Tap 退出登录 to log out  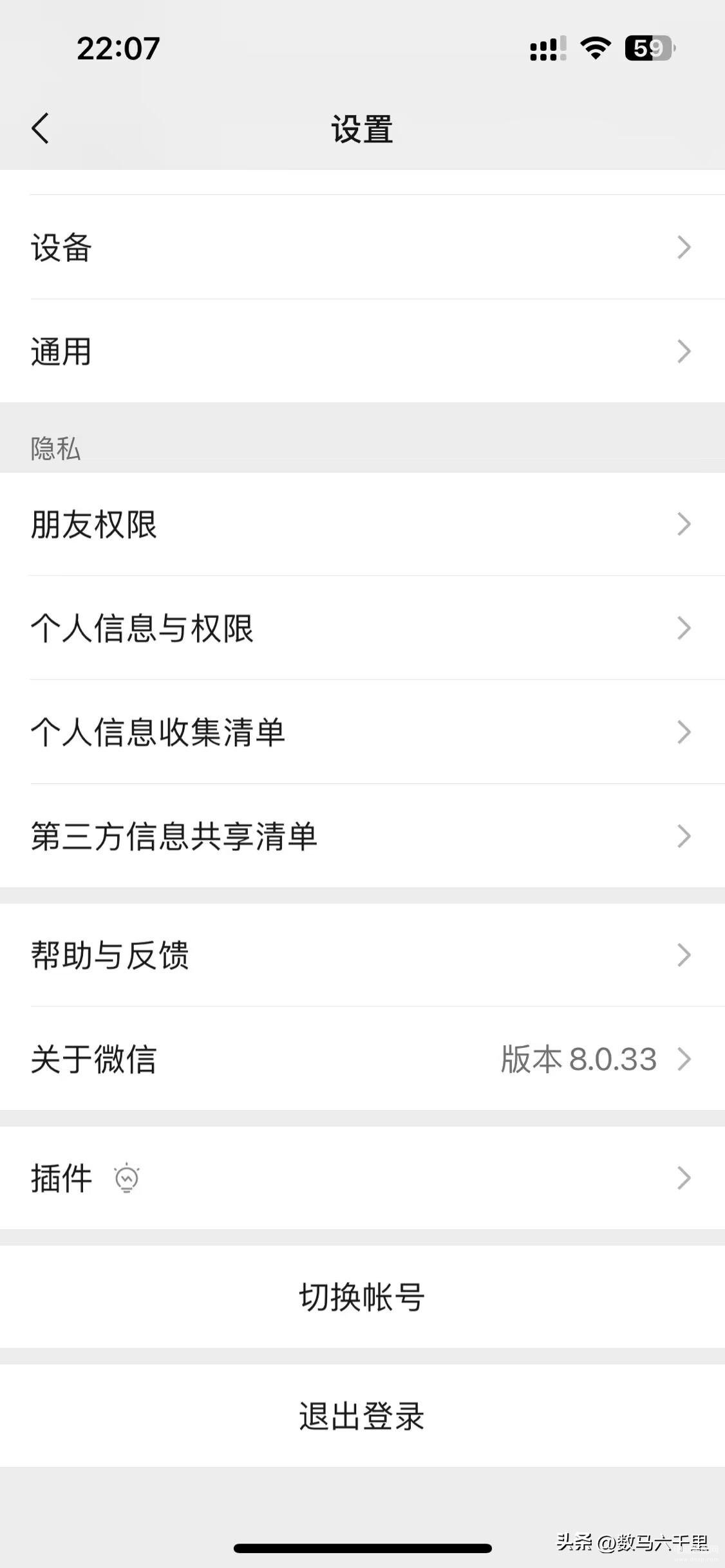[x=362, y=1416]
